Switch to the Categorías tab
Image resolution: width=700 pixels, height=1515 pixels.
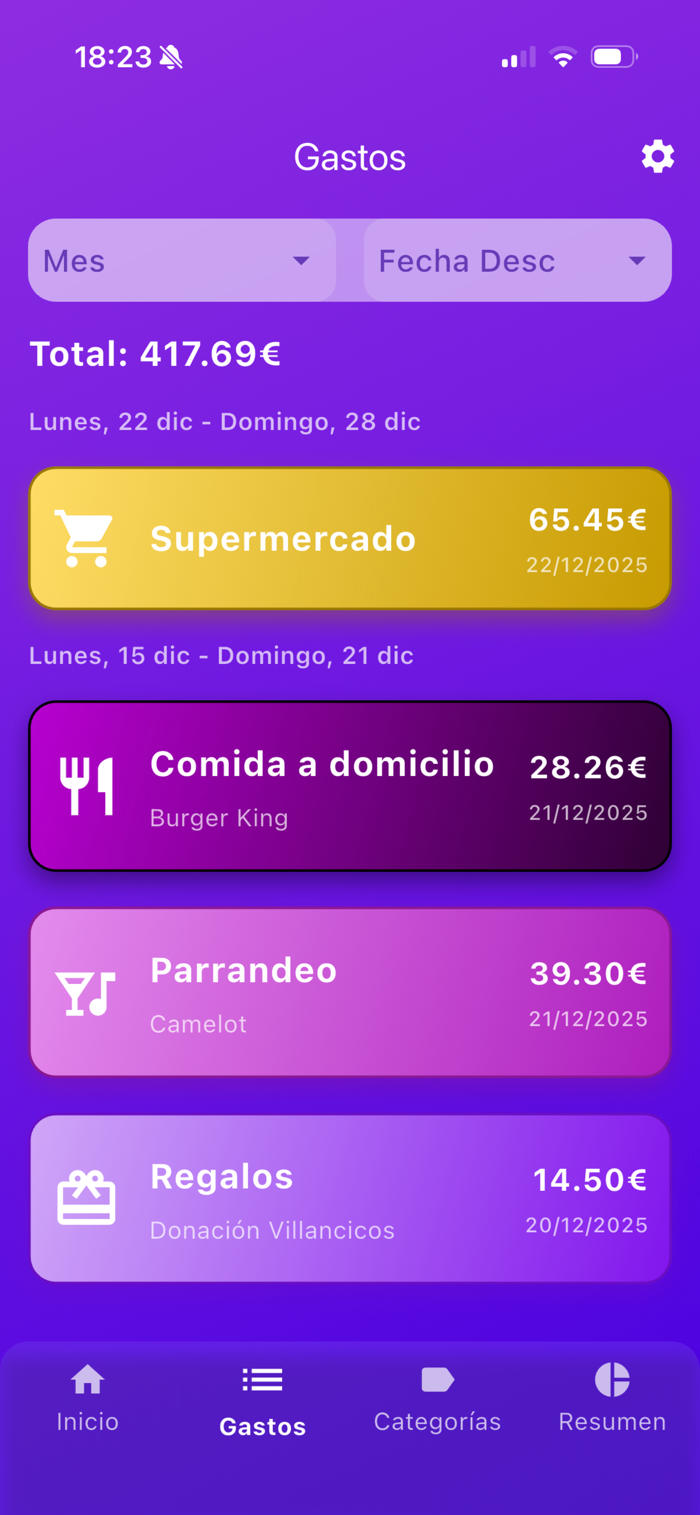coord(437,1399)
